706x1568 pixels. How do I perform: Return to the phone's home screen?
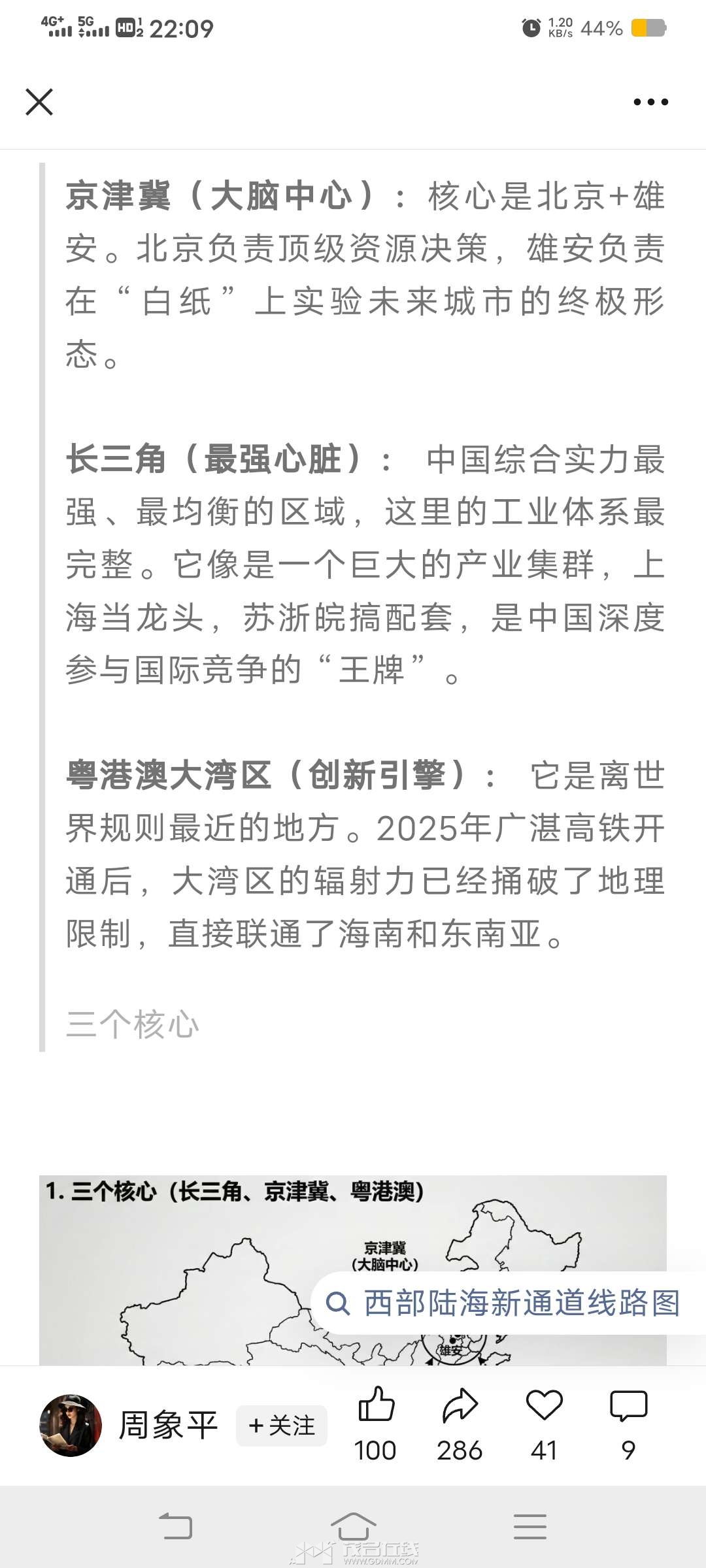pyautogui.click(x=353, y=1527)
